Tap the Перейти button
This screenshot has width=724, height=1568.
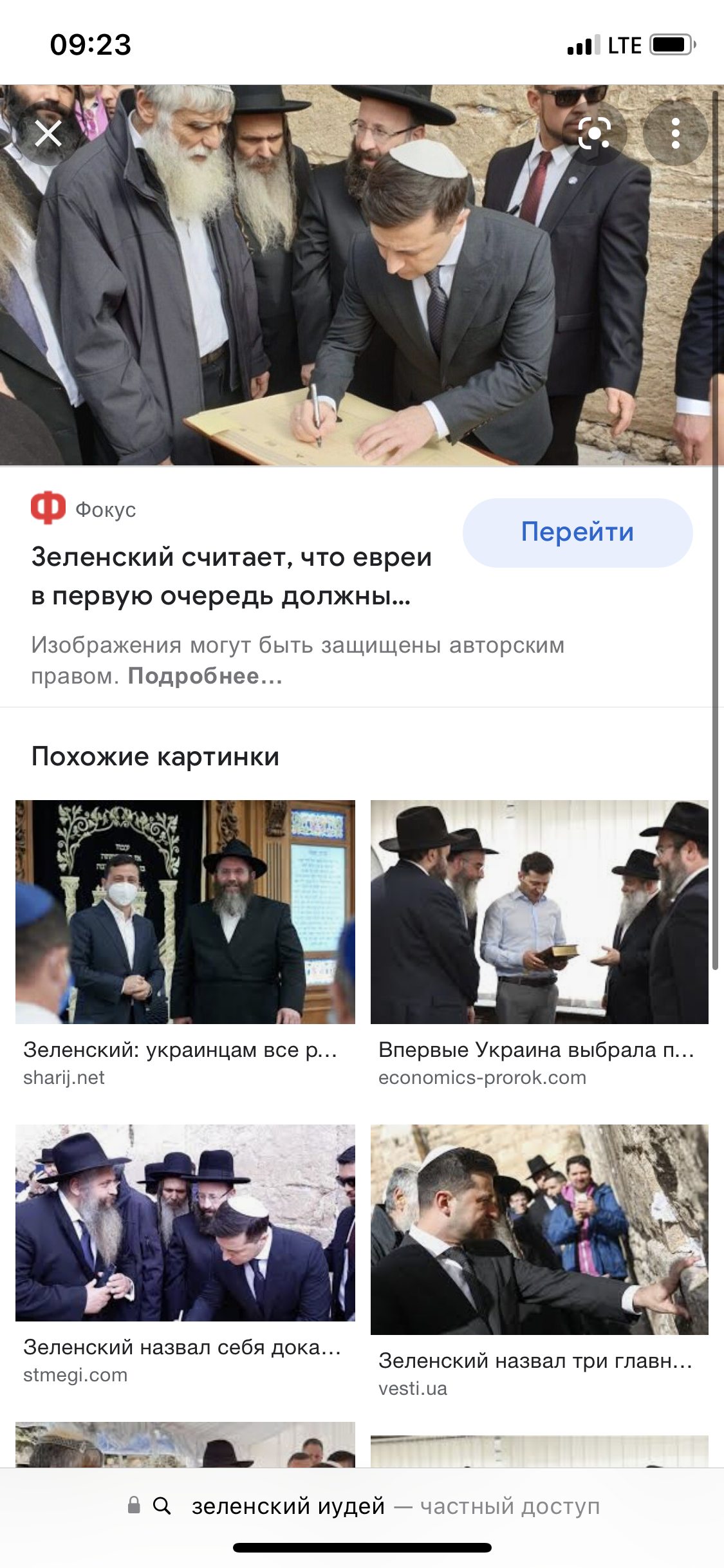(x=577, y=532)
